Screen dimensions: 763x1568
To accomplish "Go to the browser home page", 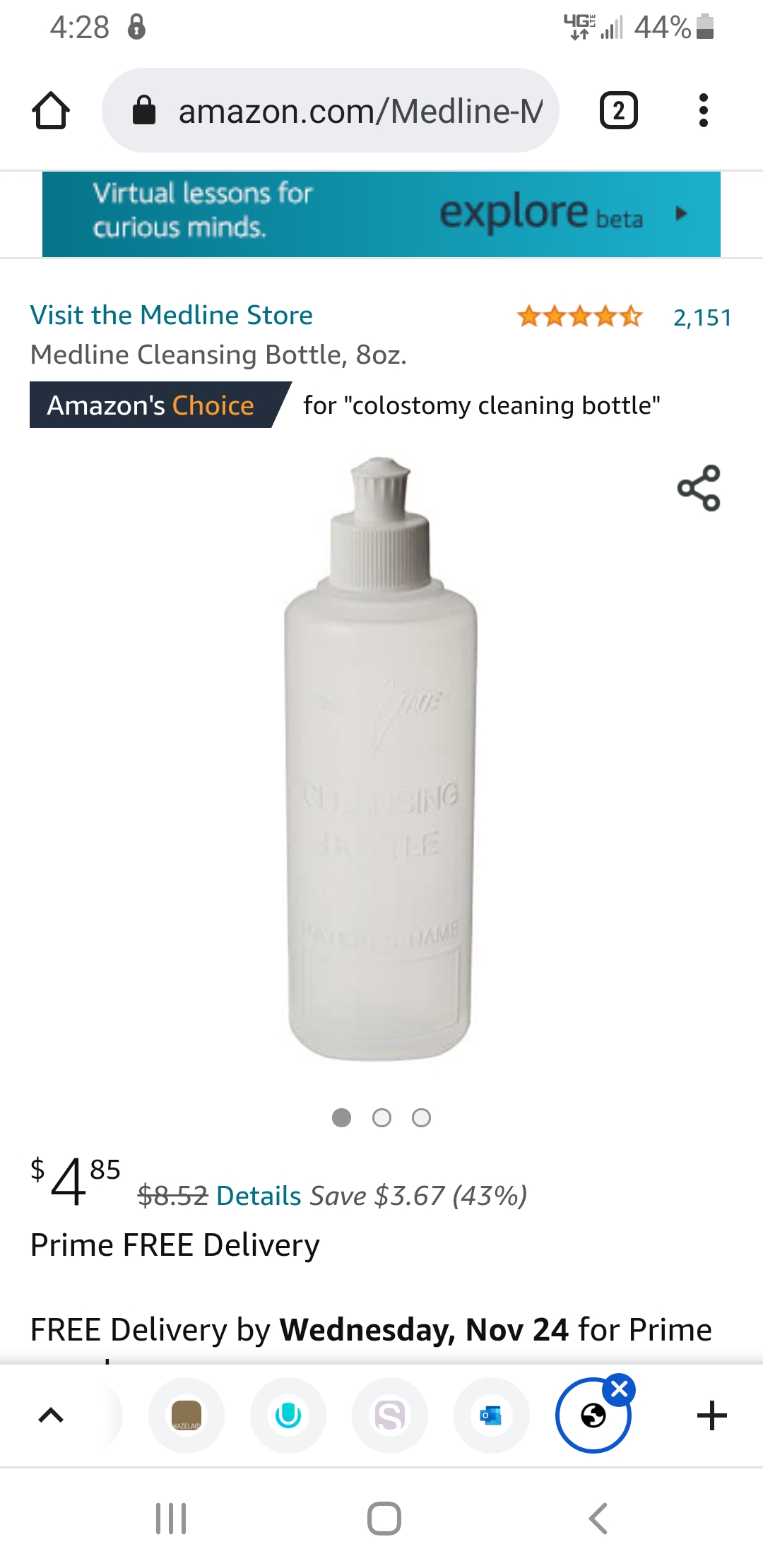I will click(51, 111).
